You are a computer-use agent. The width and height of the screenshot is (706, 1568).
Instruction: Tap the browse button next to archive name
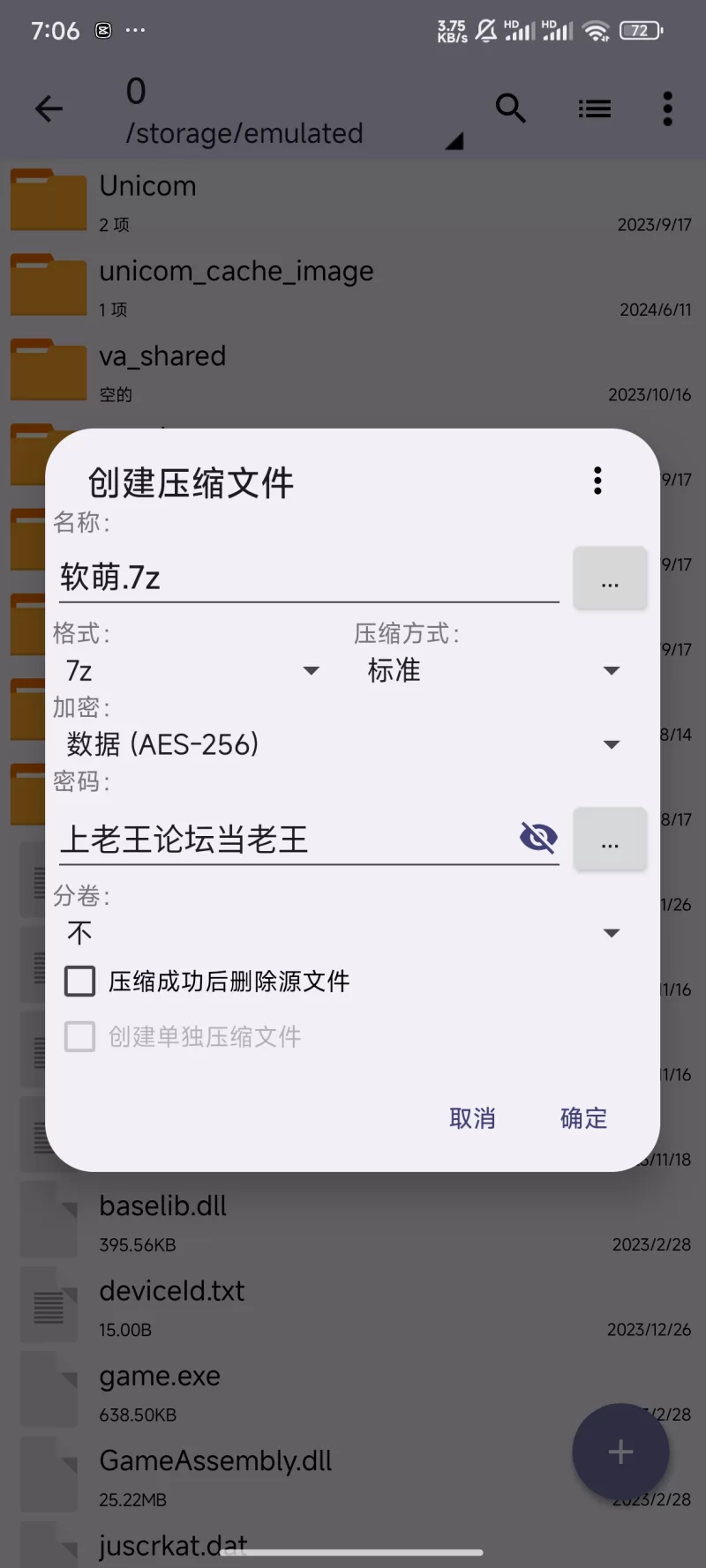(x=610, y=579)
